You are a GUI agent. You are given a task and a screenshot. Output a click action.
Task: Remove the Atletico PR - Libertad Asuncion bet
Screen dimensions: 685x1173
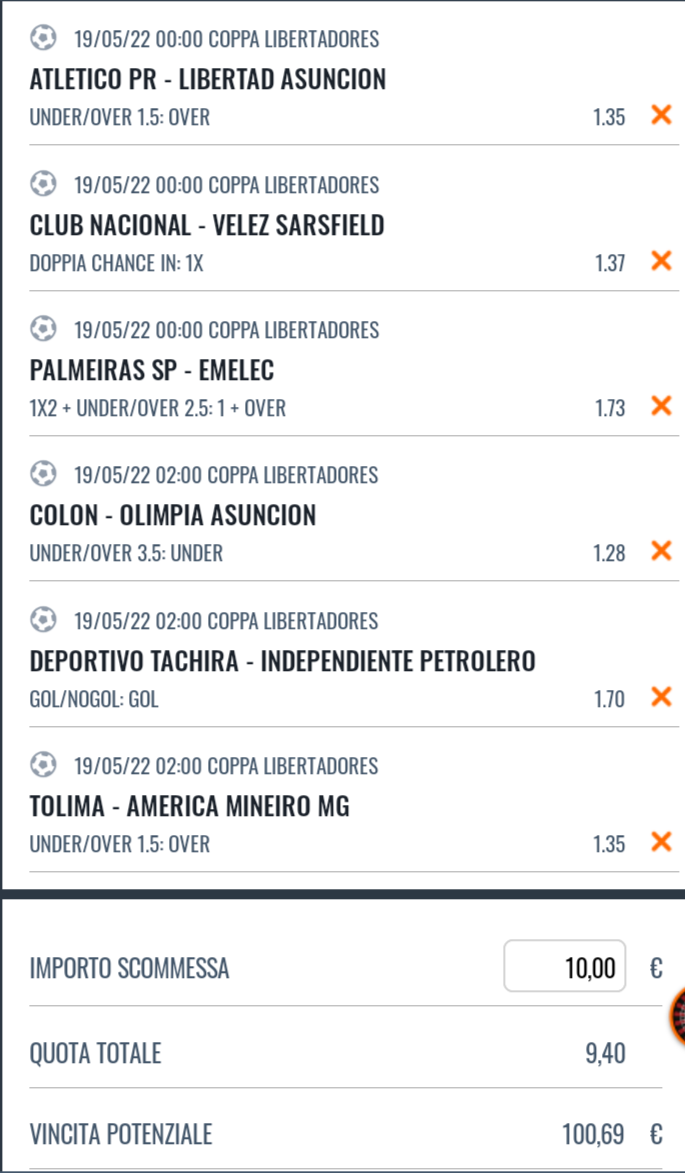661,115
